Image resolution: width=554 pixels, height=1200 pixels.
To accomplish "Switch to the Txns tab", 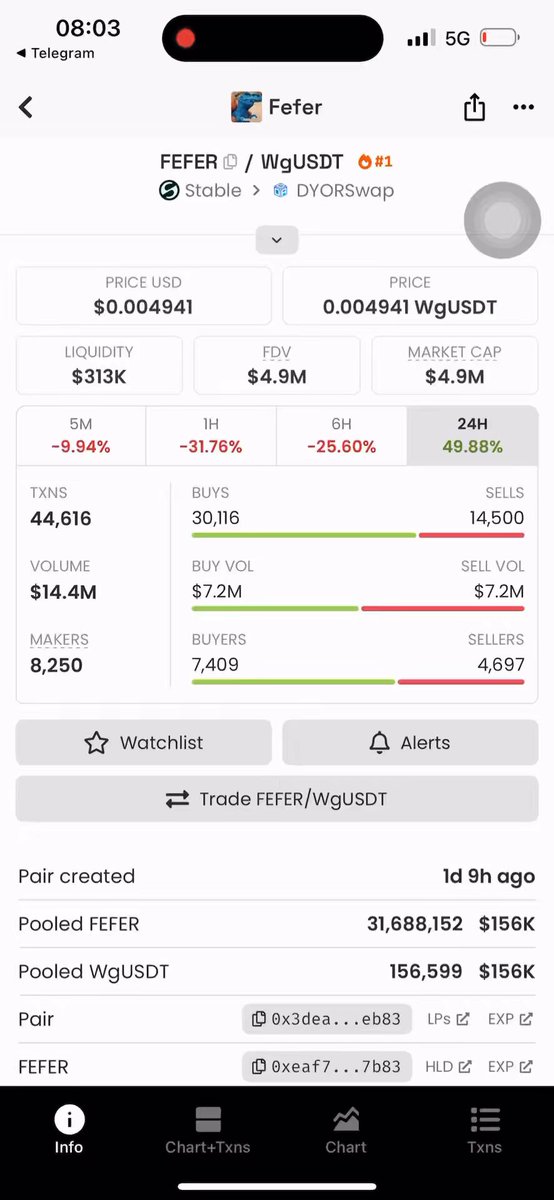I will click(x=484, y=1130).
